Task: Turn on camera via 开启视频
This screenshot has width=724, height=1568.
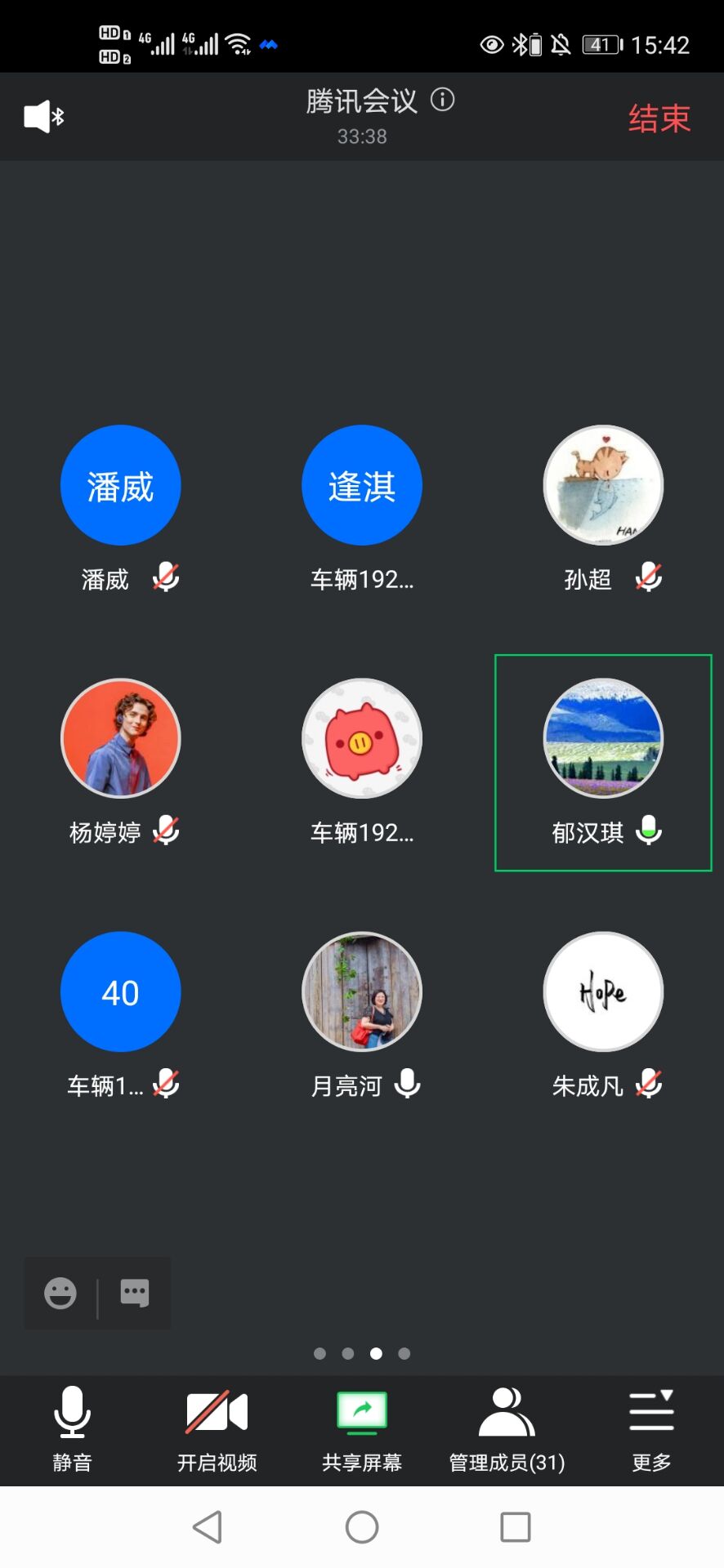Action: [x=217, y=1429]
